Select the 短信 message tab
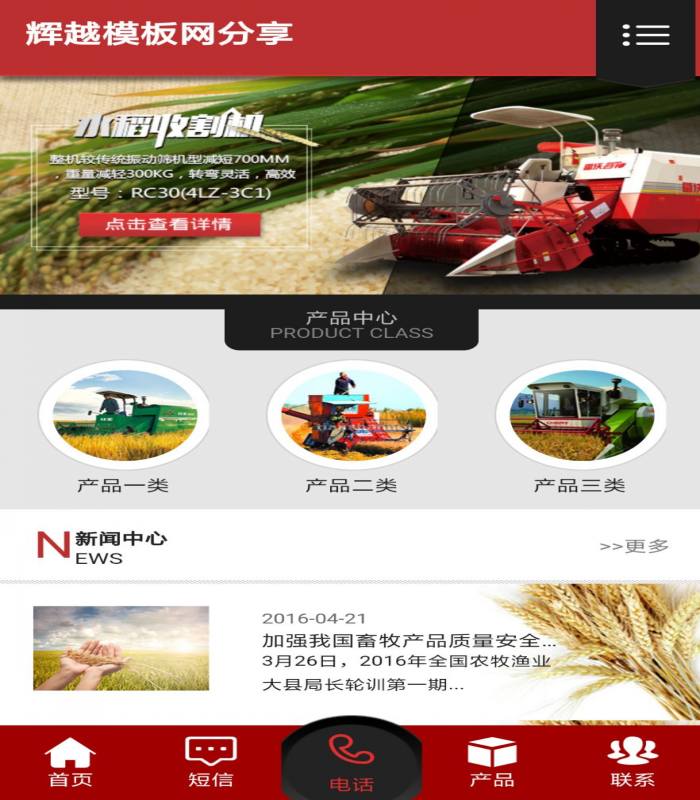The width and height of the screenshot is (700, 800). click(x=210, y=763)
